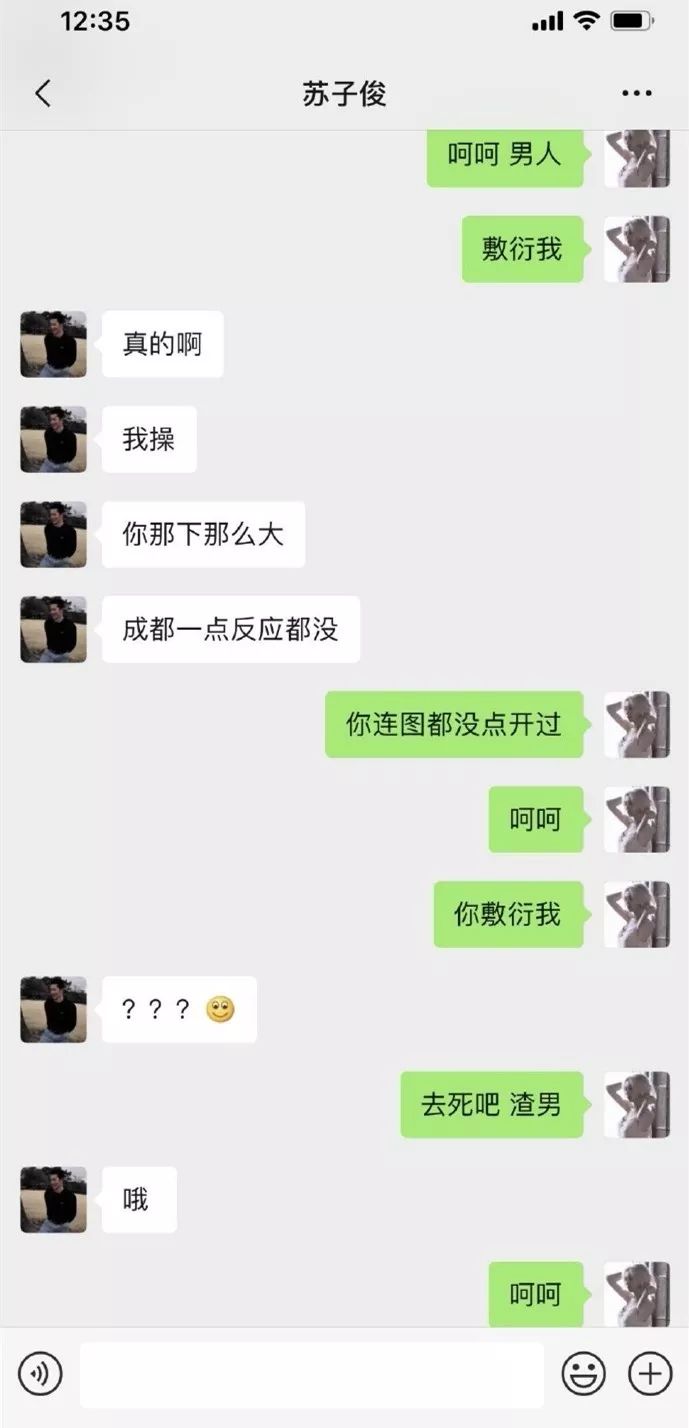Tap 苏子俊's avatar beside 真的啊
The width and height of the screenshot is (689, 1428).
pyautogui.click(x=53, y=344)
